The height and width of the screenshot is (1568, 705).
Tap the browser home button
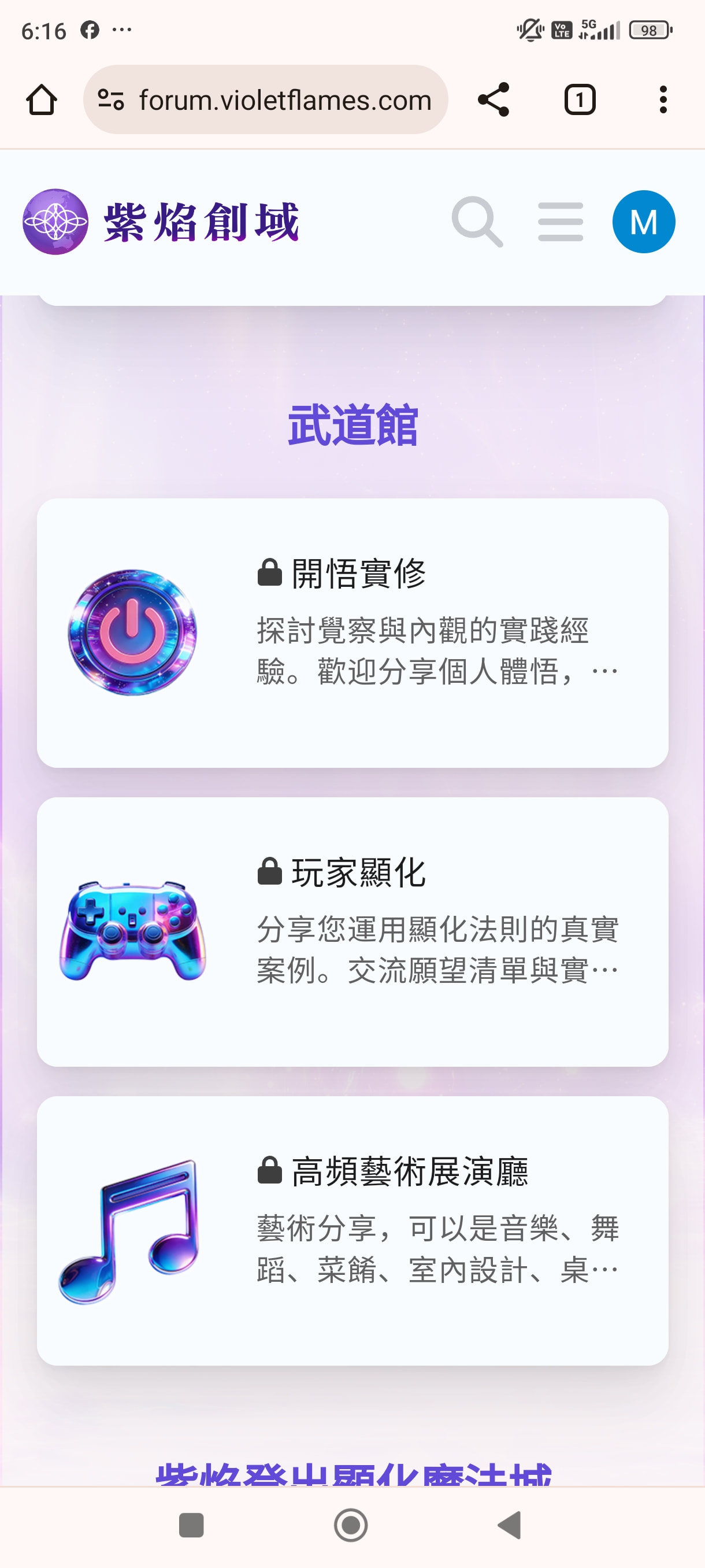(x=42, y=100)
